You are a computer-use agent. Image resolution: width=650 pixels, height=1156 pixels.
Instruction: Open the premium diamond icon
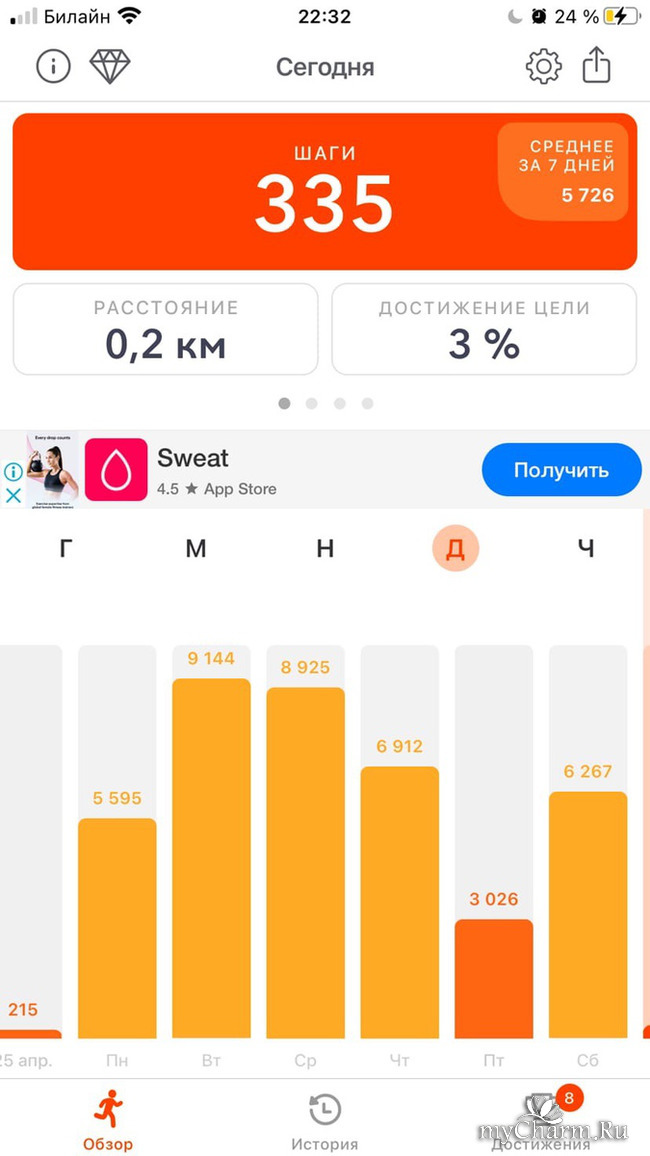[x=110, y=67]
